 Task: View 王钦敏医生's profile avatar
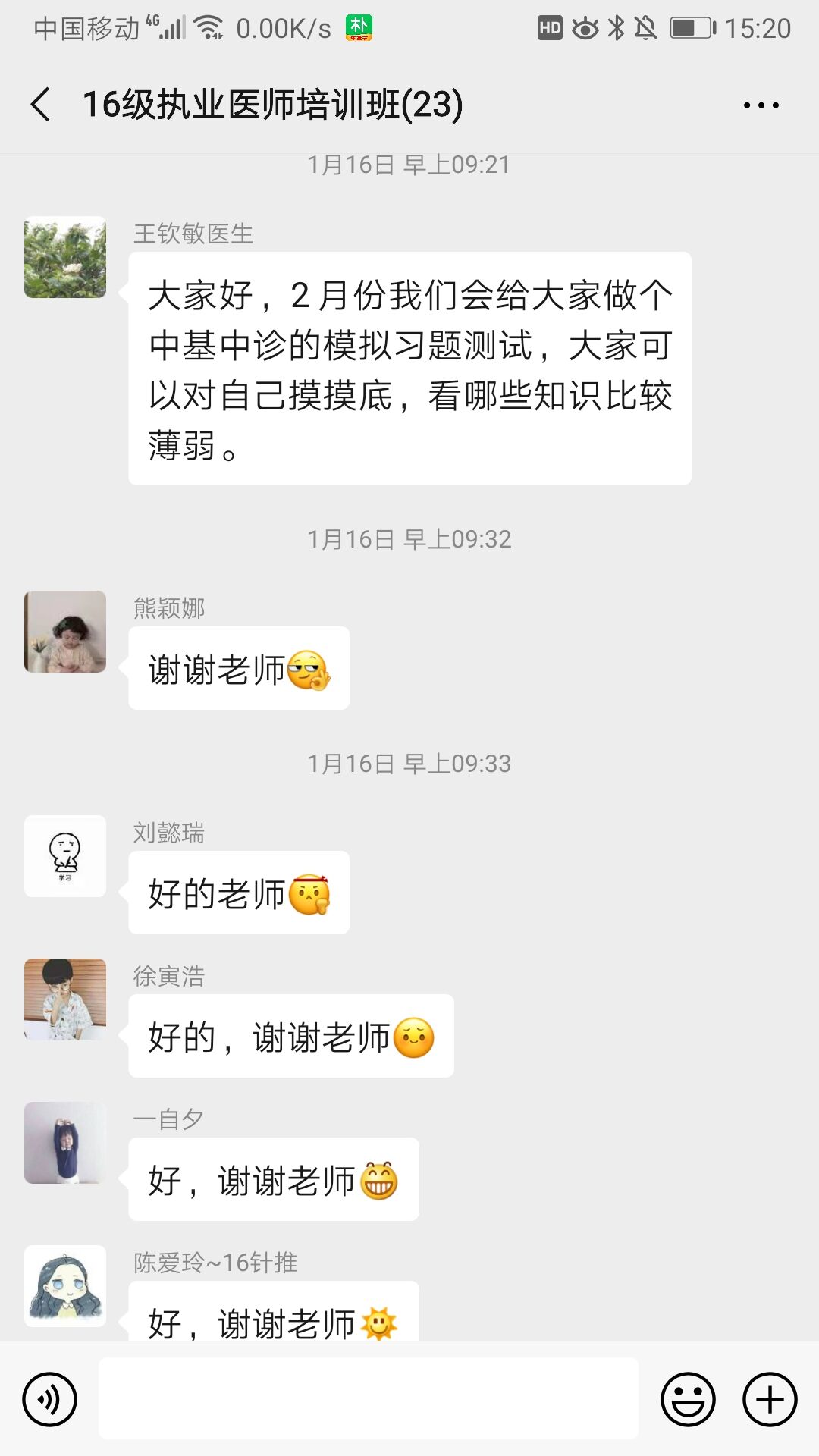coord(65,257)
